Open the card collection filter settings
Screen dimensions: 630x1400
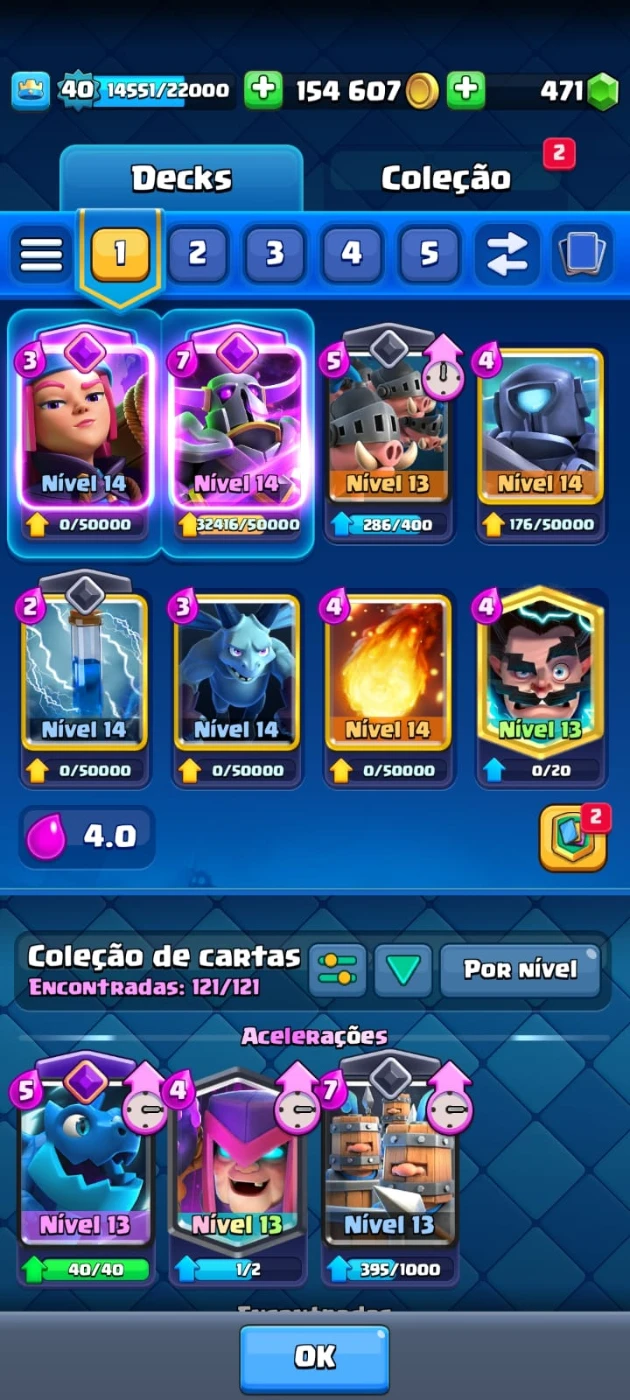tap(337, 970)
